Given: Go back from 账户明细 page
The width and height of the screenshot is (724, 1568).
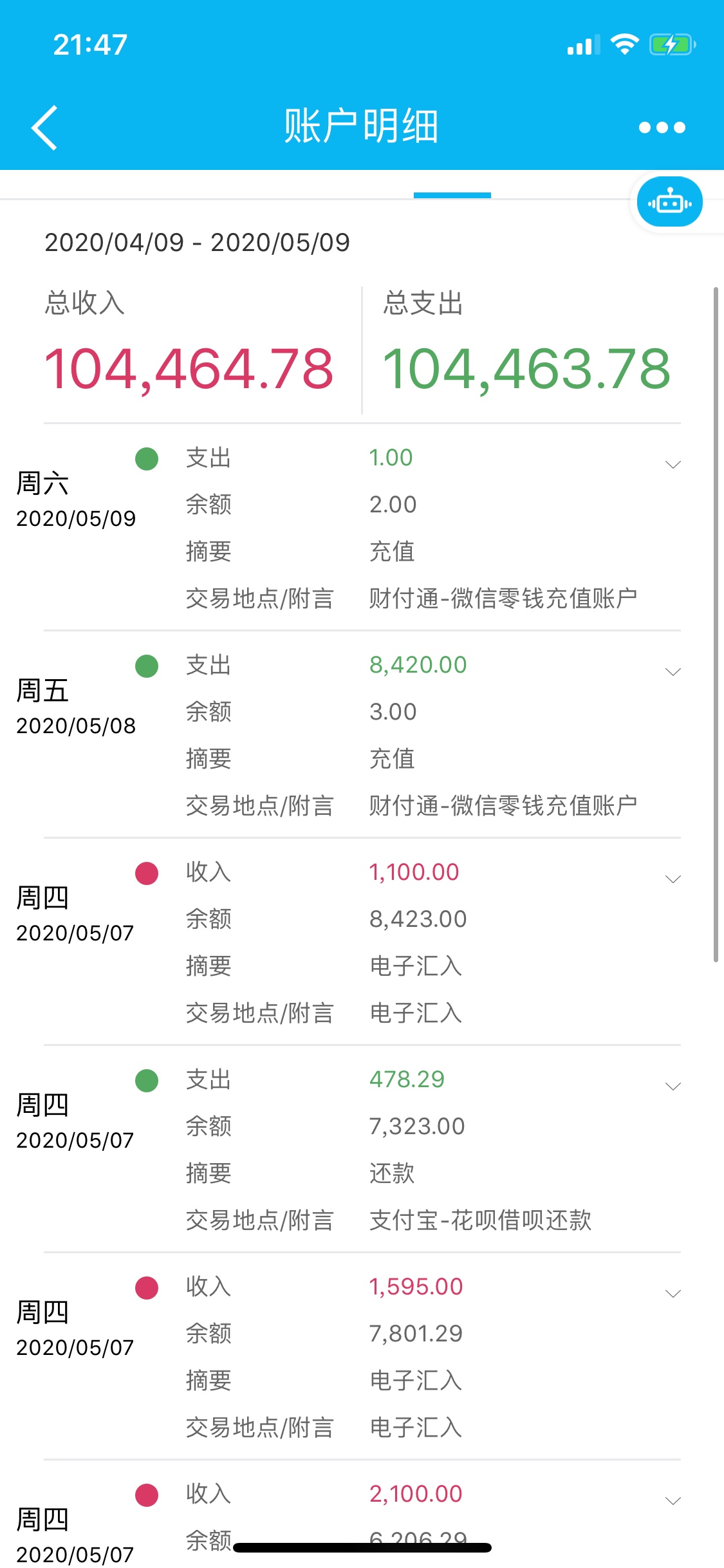Looking at the screenshot, I should pos(44,127).
